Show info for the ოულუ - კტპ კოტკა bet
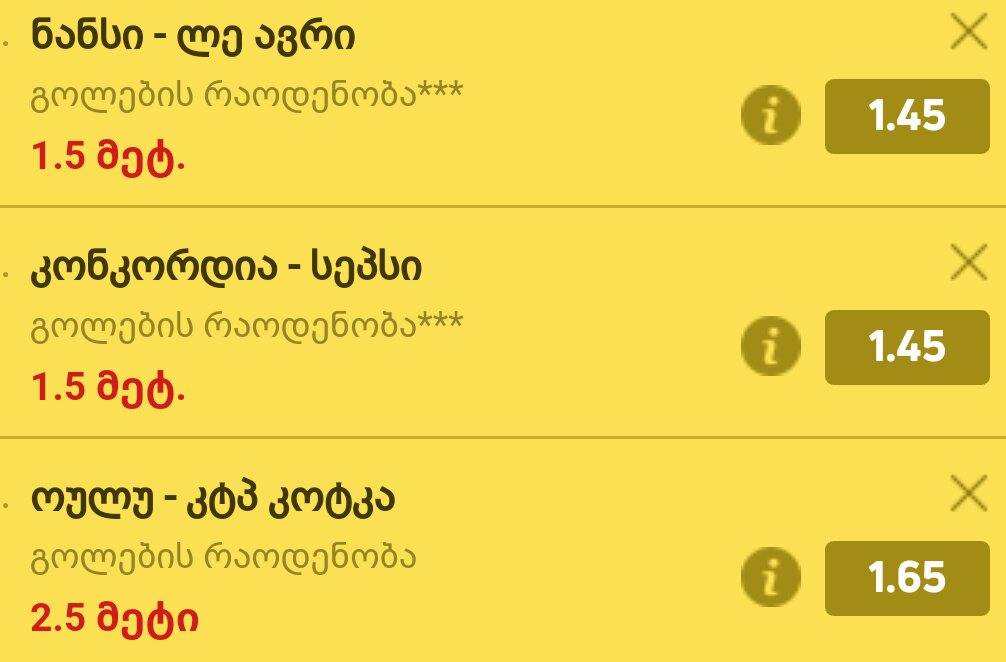The height and width of the screenshot is (662, 1006). tap(771, 578)
